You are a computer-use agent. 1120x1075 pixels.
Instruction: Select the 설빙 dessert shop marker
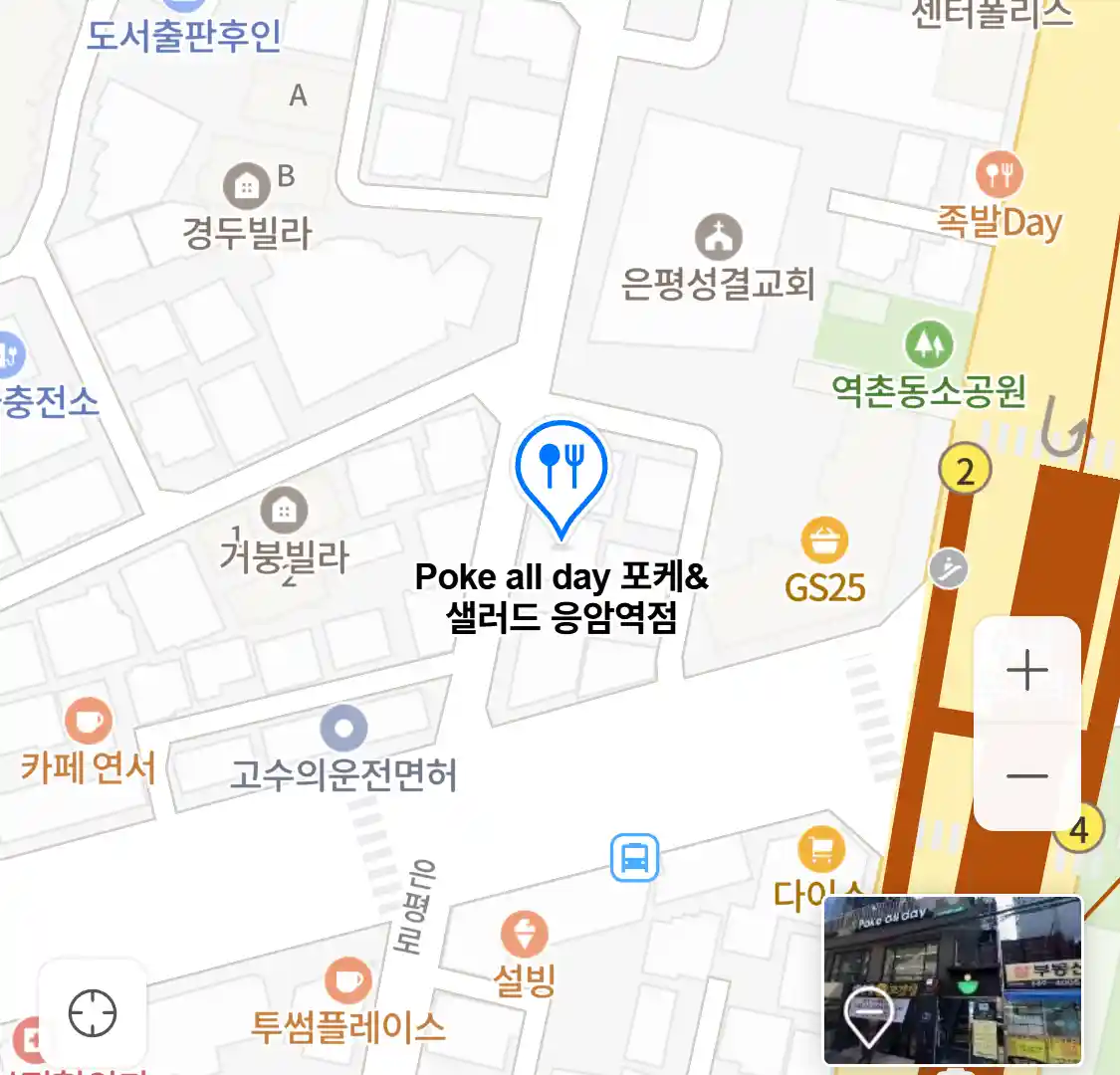click(x=524, y=936)
